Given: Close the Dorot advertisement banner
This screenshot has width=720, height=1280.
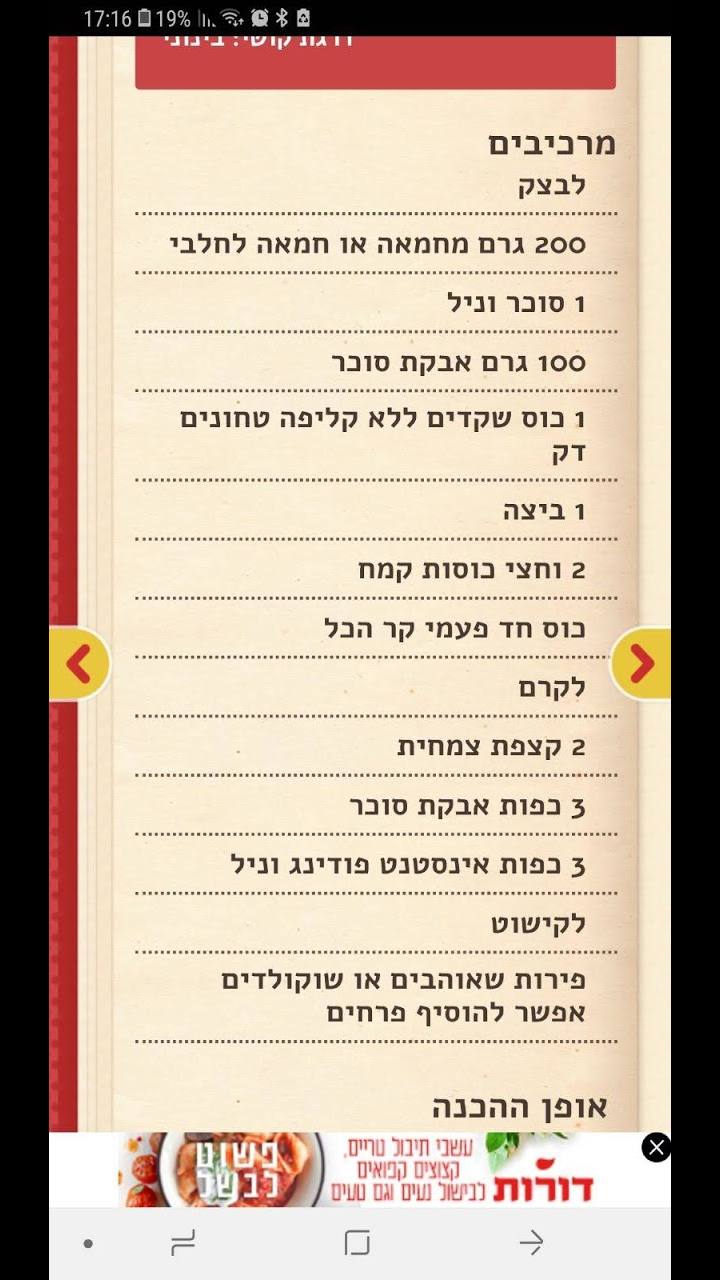Looking at the screenshot, I should tap(656, 1148).
